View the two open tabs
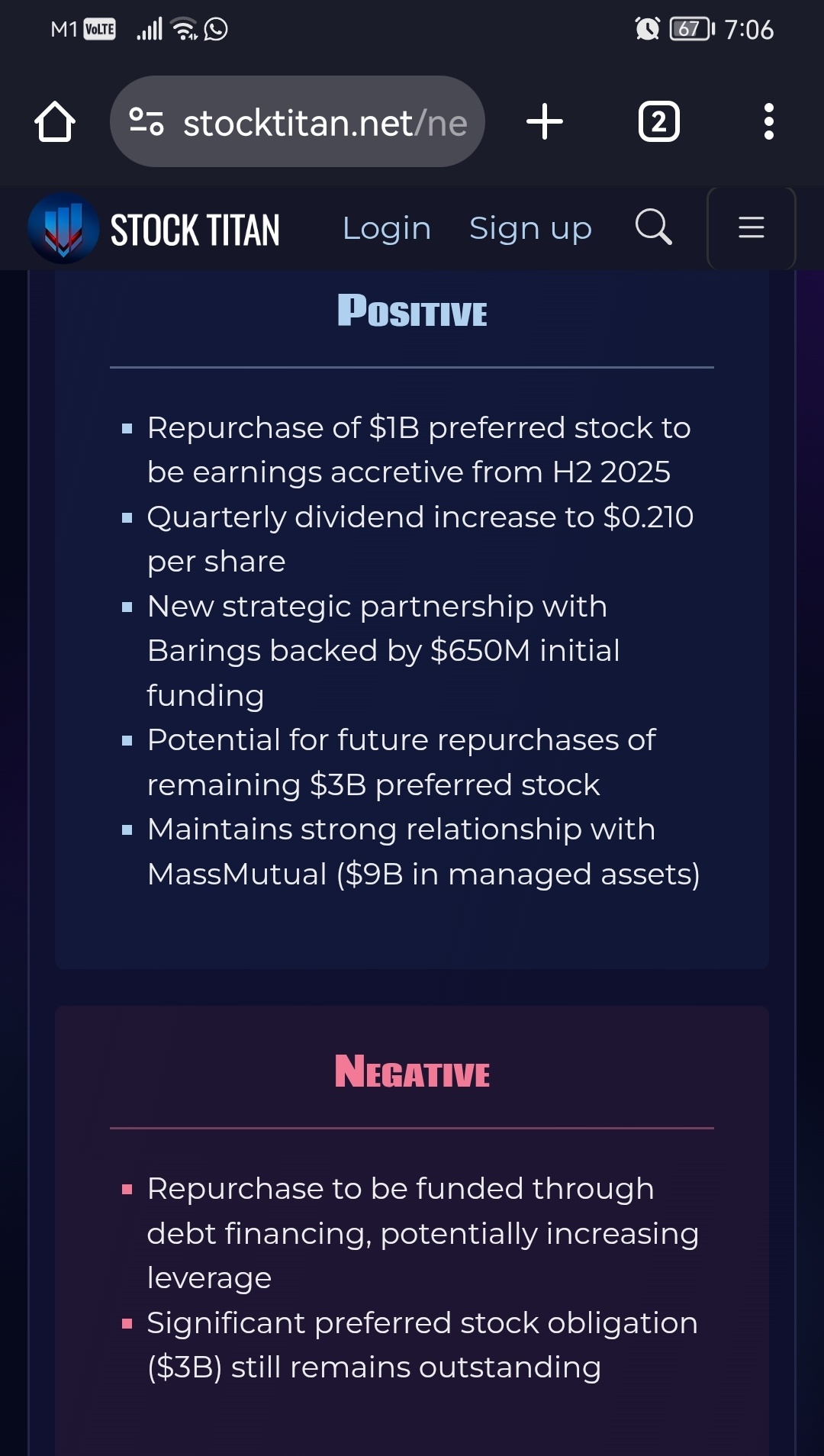The width and height of the screenshot is (824, 1456). click(x=659, y=122)
